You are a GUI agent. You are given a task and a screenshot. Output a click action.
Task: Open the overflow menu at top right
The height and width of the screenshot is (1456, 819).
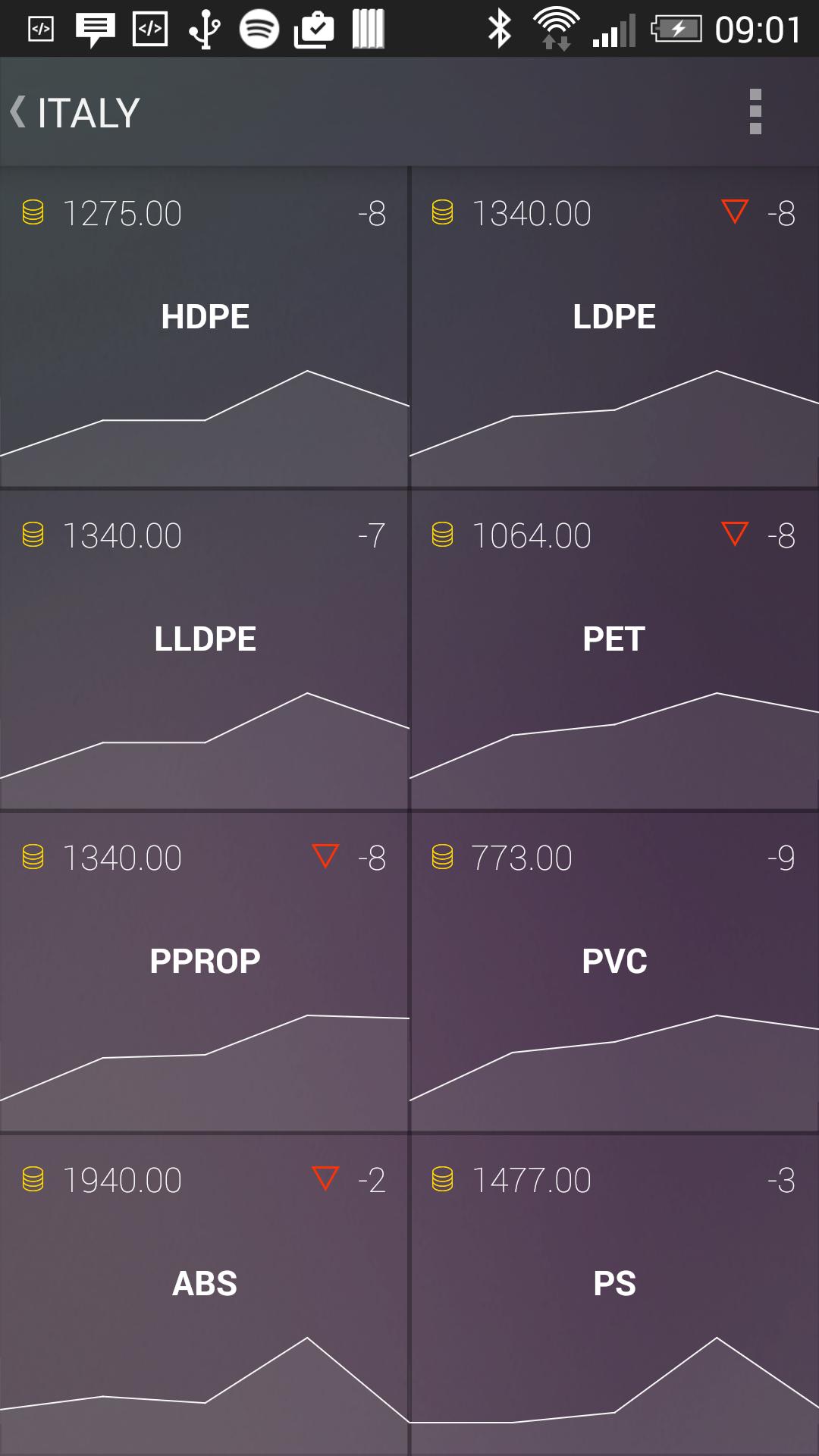754,111
